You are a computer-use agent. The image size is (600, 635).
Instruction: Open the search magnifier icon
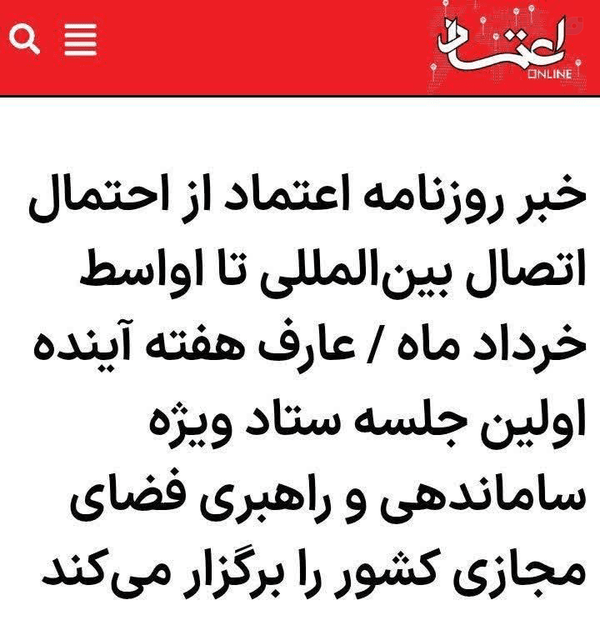tap(24, 39)
